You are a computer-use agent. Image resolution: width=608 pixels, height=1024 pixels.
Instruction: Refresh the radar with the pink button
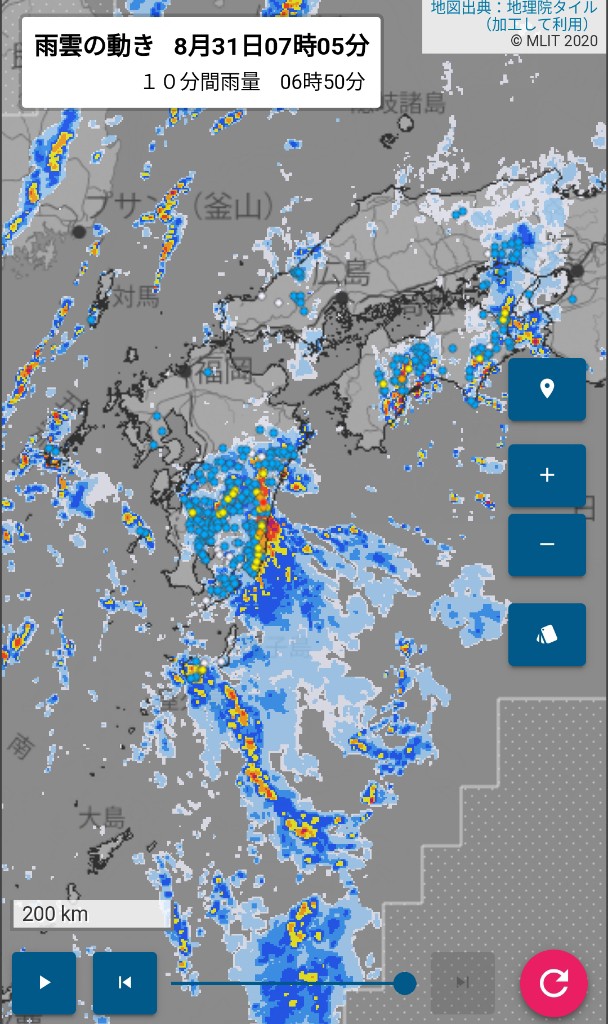click(553, 983)
